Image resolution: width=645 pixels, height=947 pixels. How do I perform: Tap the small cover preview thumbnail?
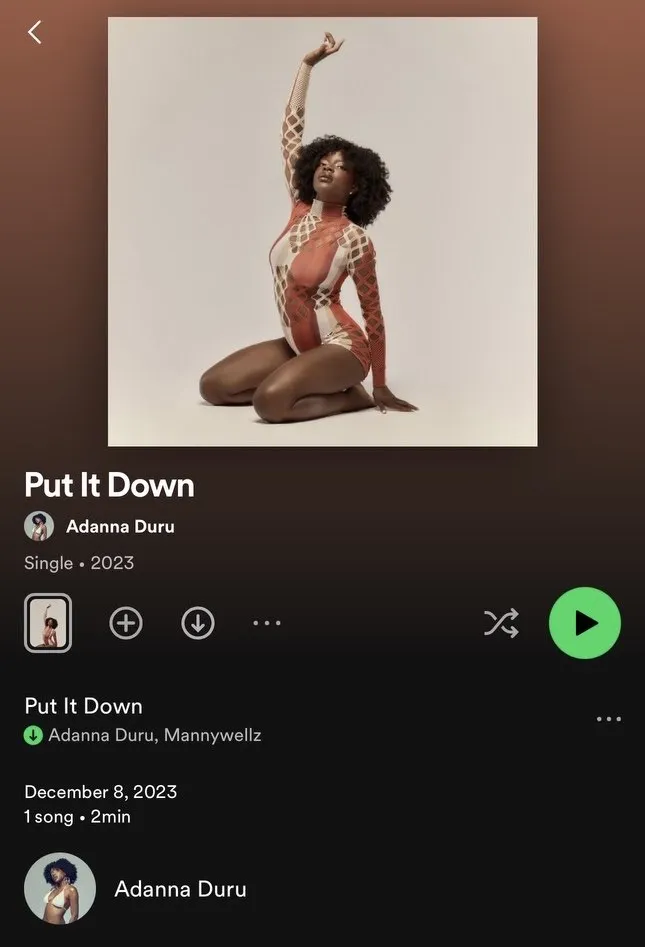click(x=47, y=623)
